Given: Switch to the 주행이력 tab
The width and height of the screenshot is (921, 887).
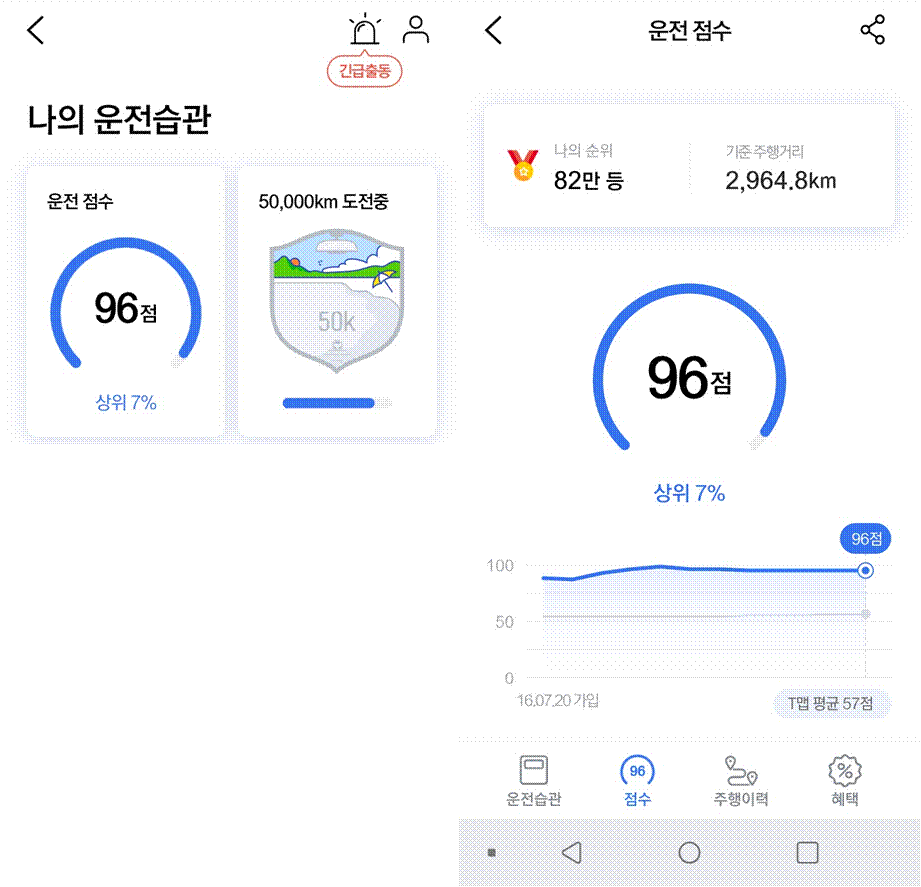Looking at the screenshot, I should tap(740, 781).
